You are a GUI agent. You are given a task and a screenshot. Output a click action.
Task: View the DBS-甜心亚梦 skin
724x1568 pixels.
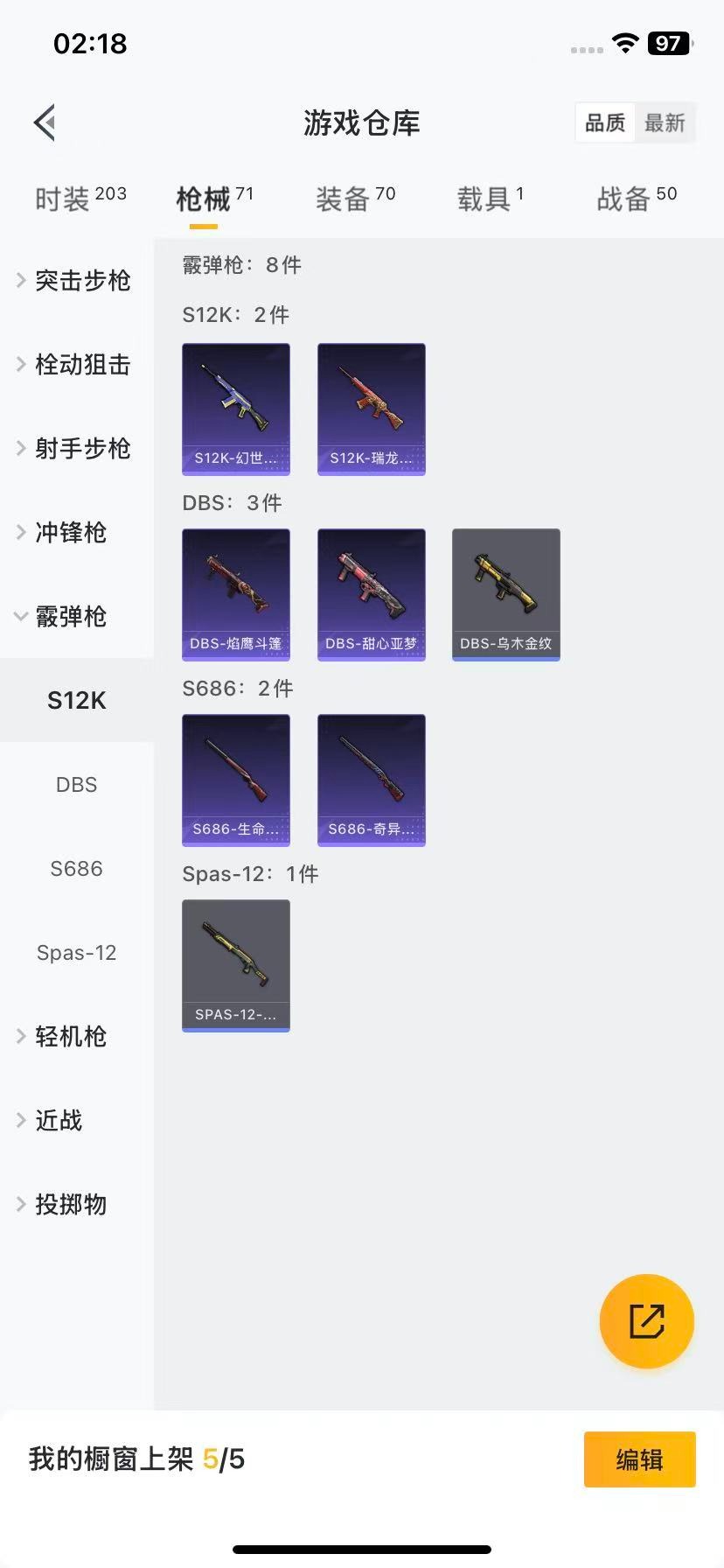coord(371,594)
